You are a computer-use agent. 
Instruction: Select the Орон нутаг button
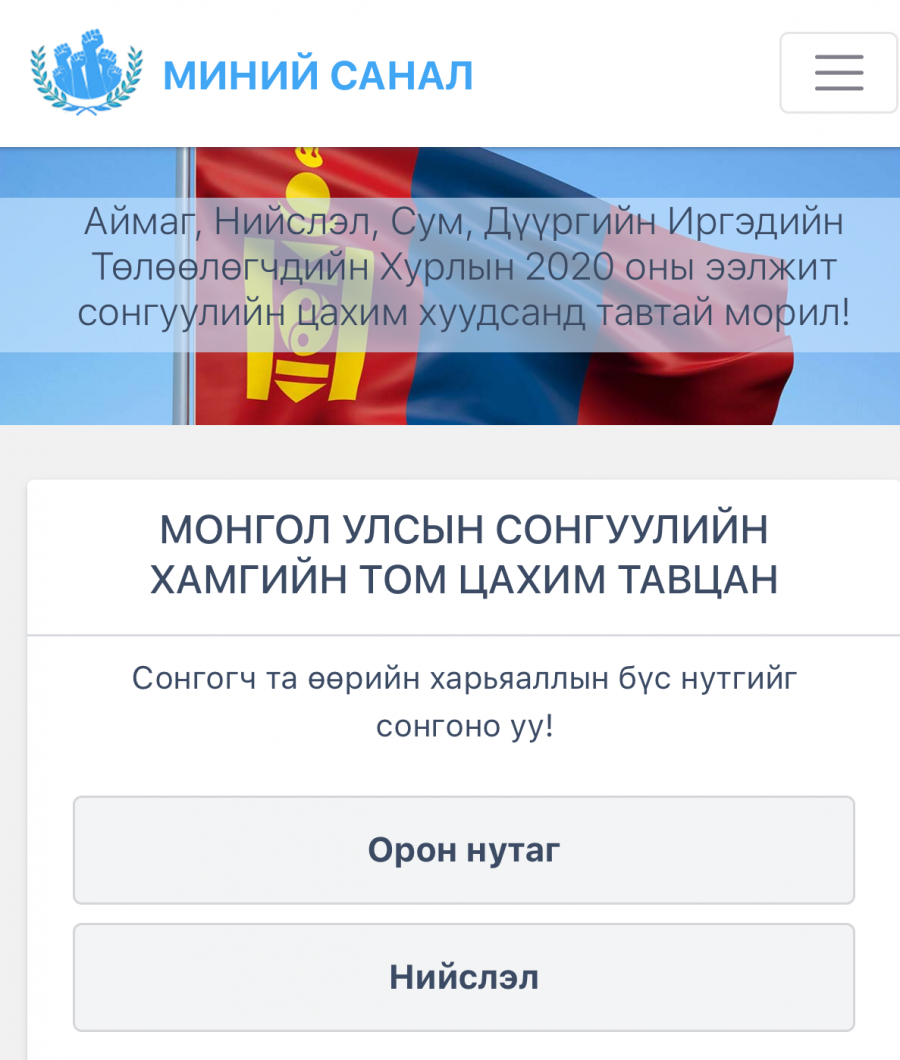463,850
